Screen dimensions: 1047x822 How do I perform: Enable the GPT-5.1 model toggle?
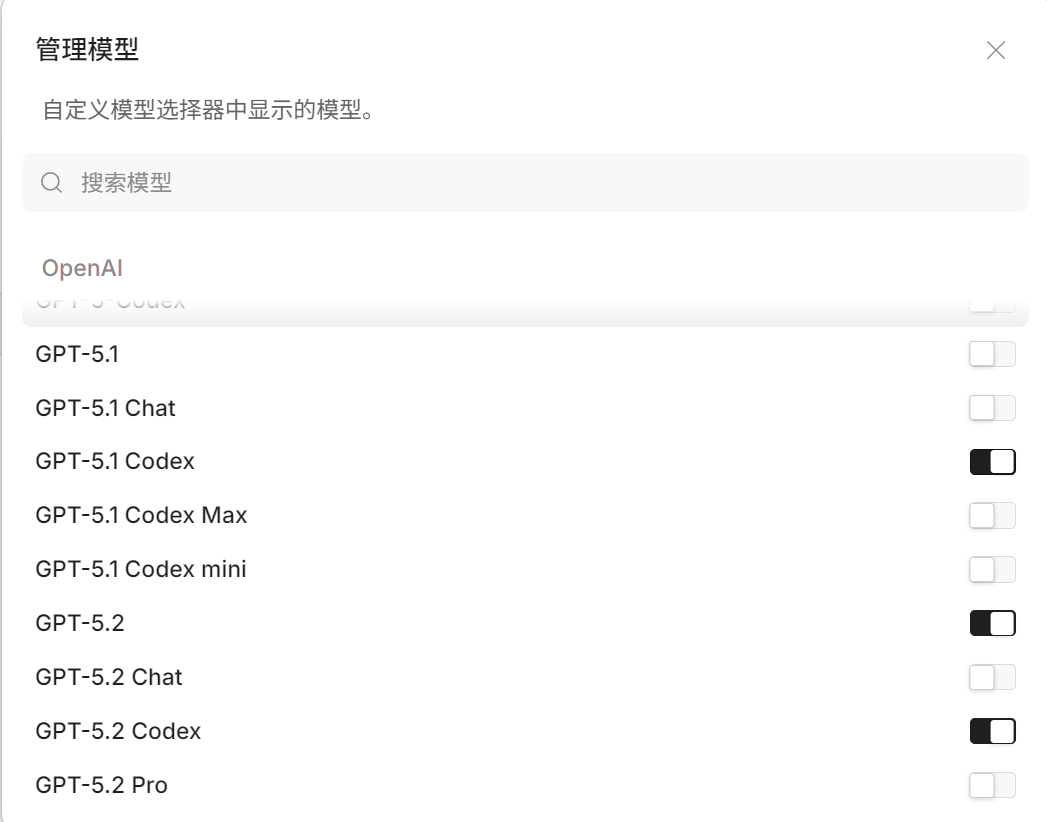tap(992, 354)
